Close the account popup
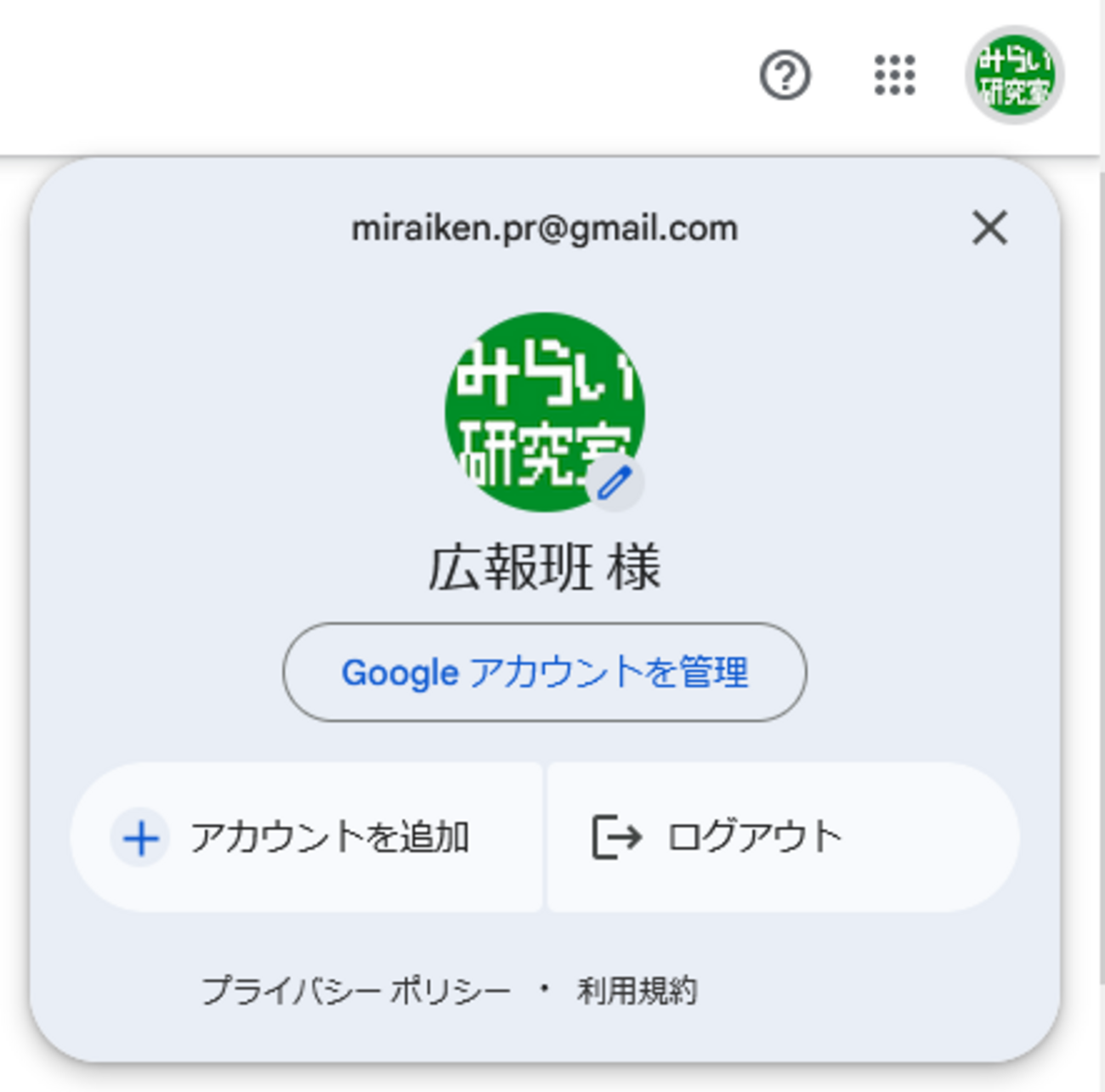 point(989,229)
